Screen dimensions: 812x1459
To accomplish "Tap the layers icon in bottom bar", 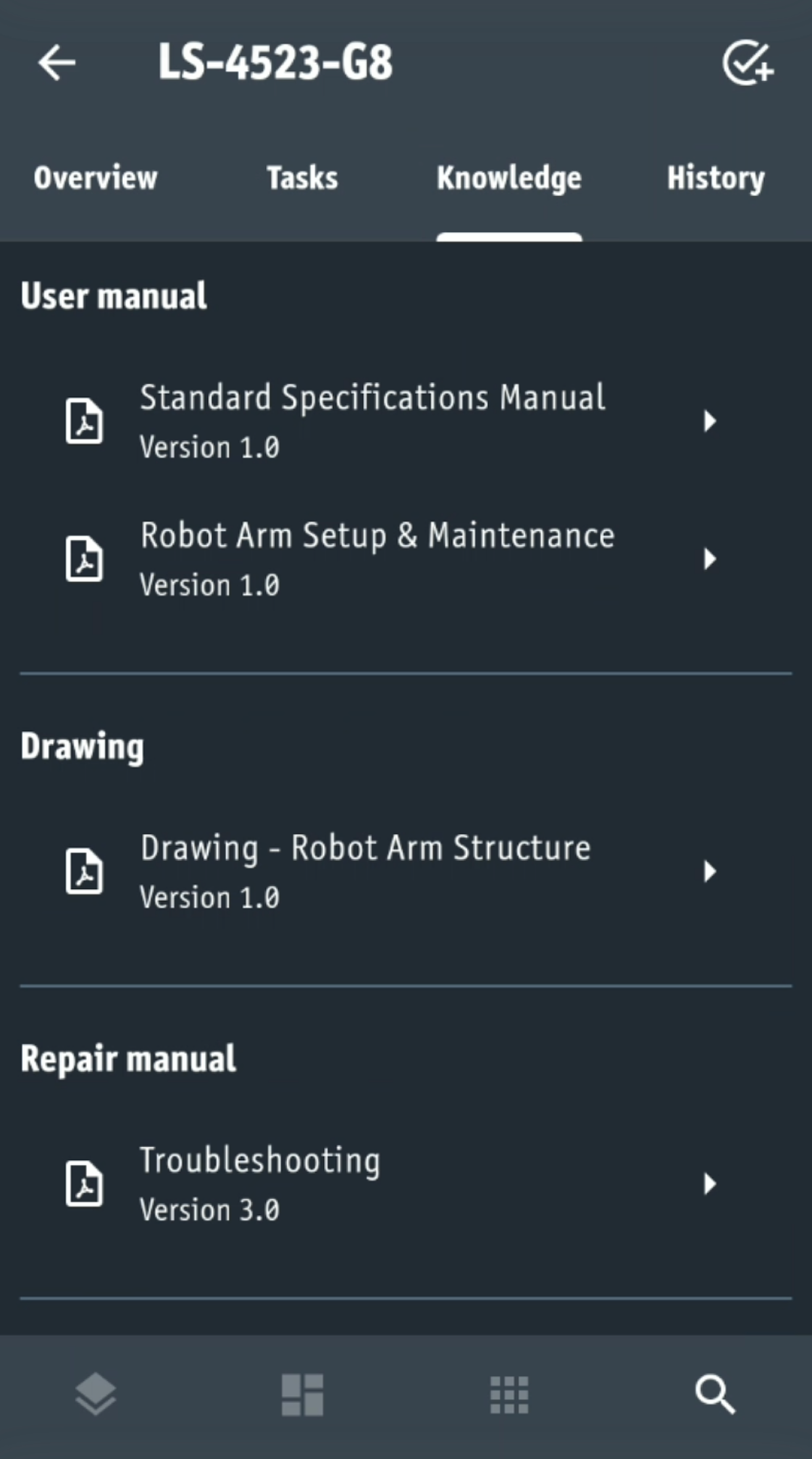I will (x=96, y=1395).
